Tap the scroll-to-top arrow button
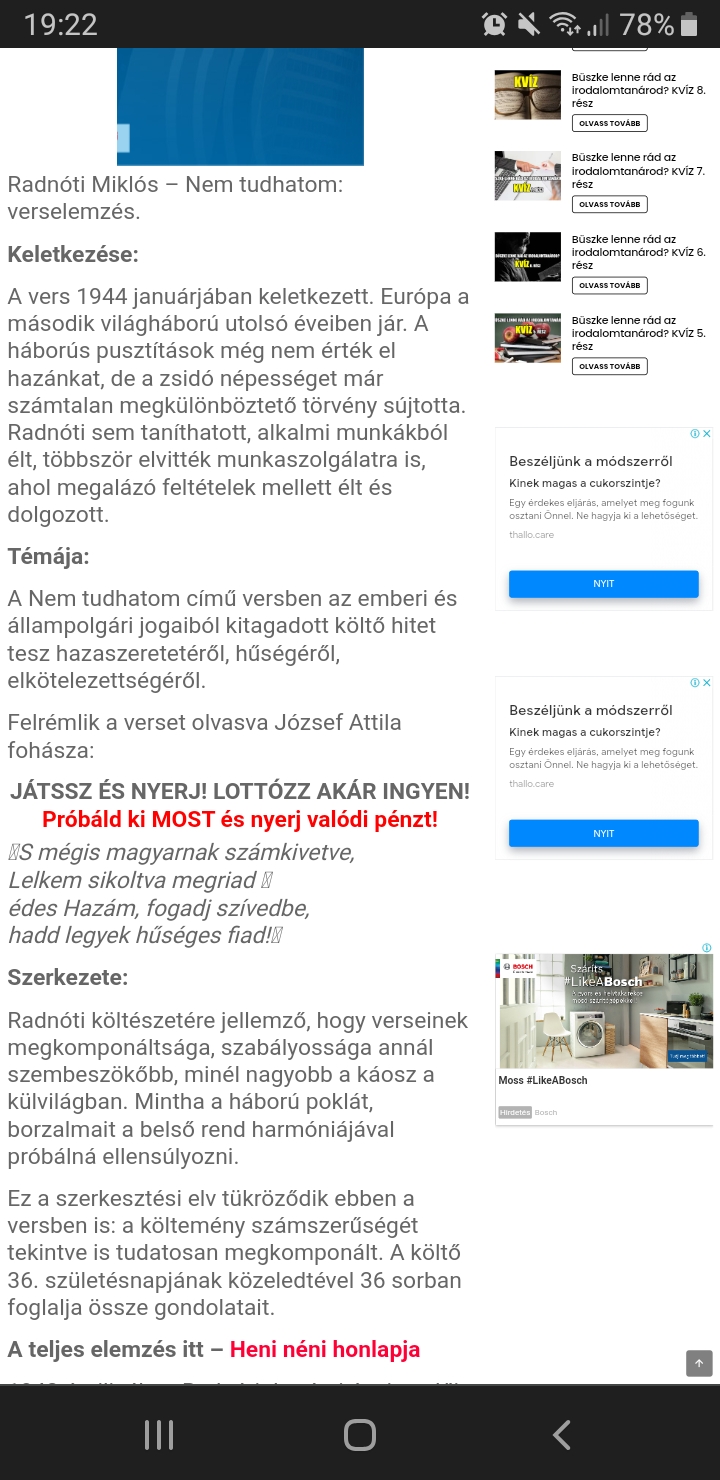 (699, 1363)
